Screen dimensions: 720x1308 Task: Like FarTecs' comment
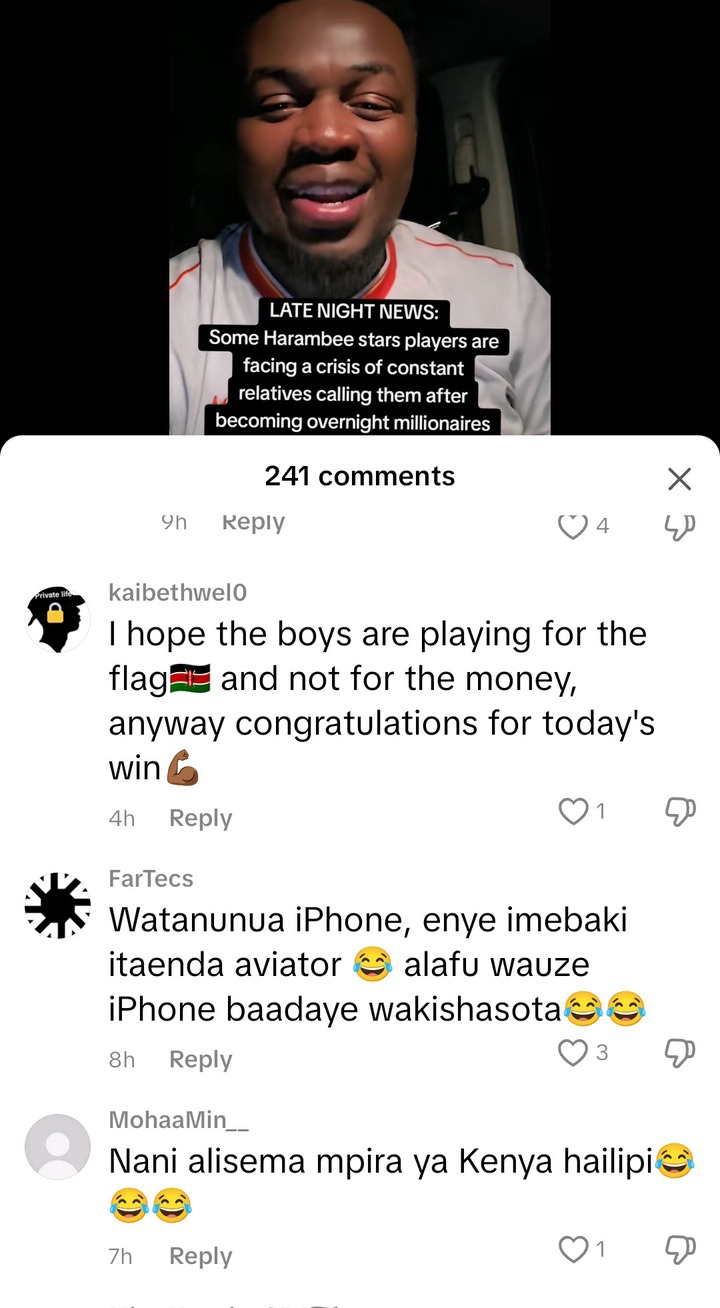pos(573,1053)
